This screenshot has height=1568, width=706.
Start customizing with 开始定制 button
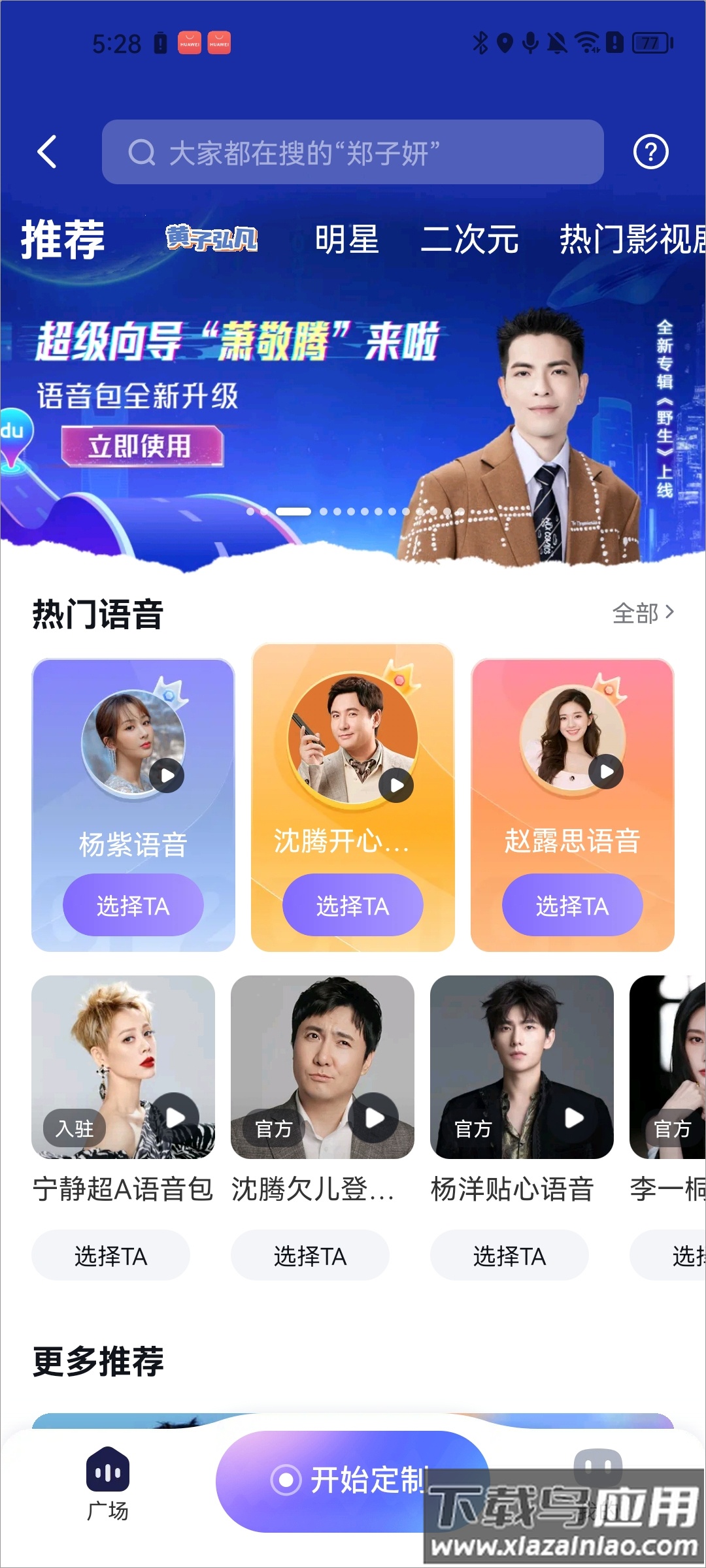[x=352, y=1480]
